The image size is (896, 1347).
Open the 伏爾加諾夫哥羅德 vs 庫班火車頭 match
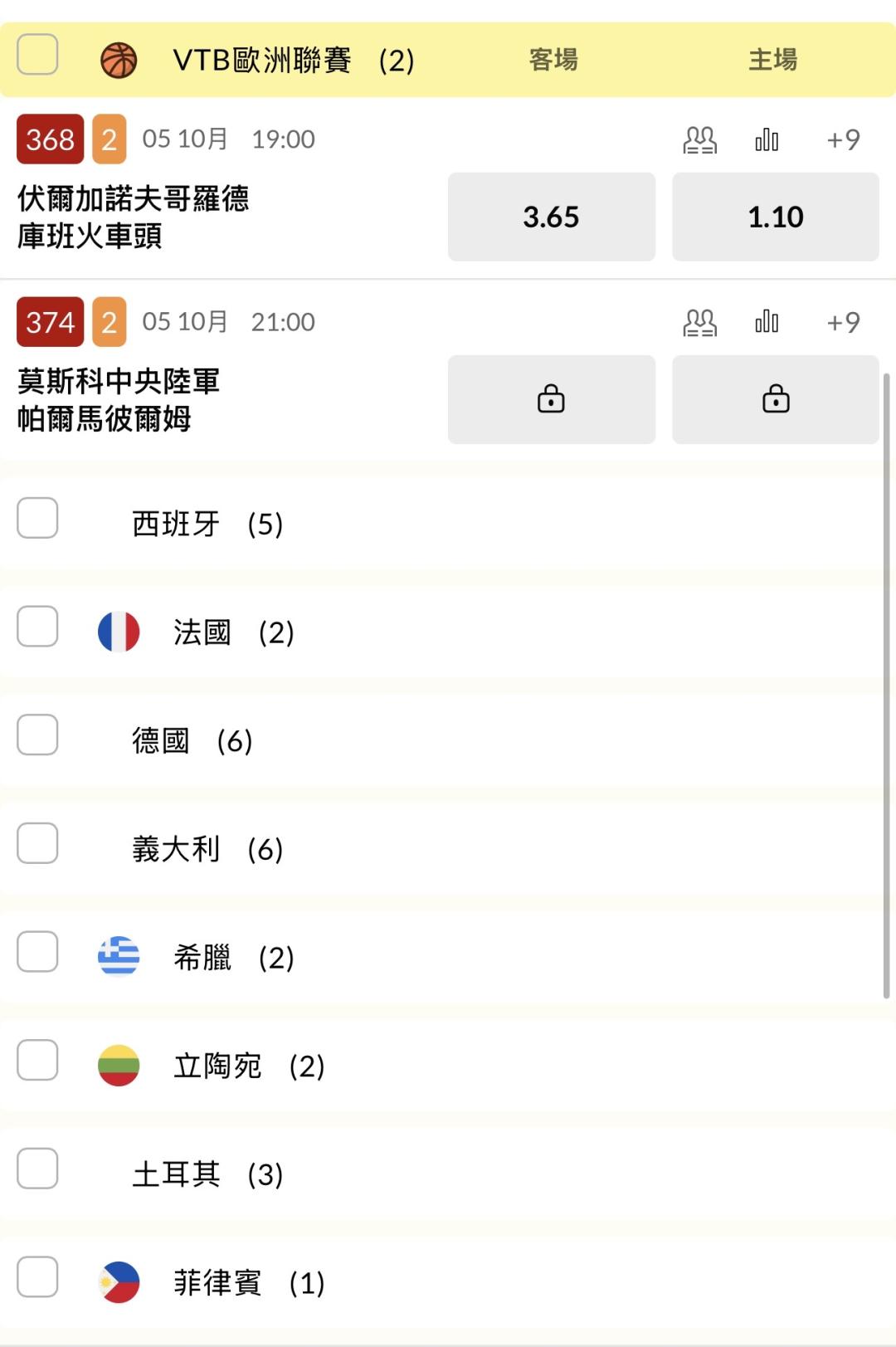point(133,217)
